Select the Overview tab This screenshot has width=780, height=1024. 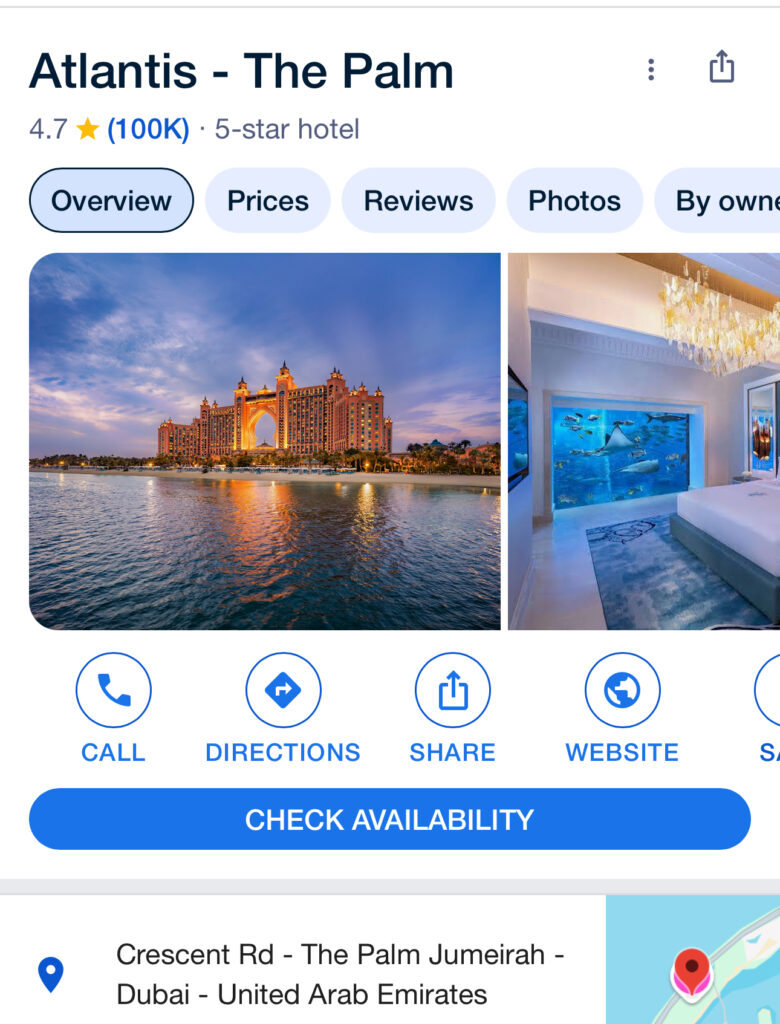point(111,201)
